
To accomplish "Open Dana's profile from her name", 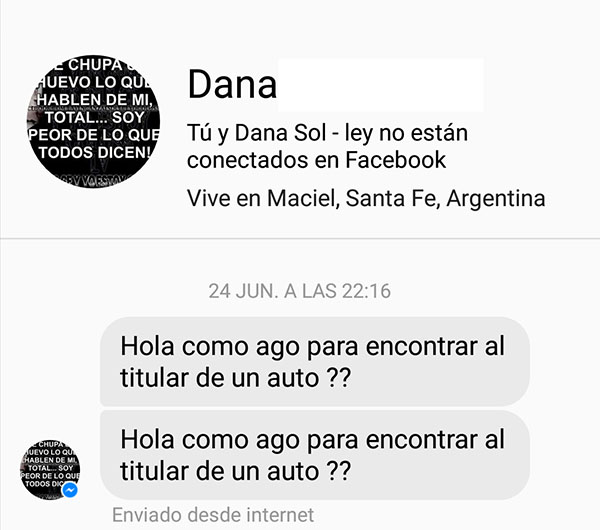I will click(x=231, y=86).
